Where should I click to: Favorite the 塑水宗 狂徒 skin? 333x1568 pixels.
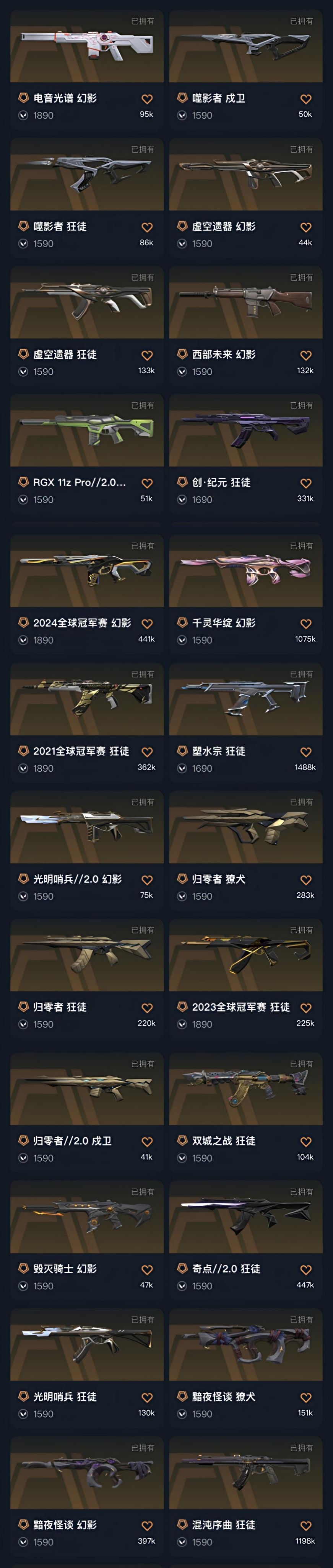point(305,752)
